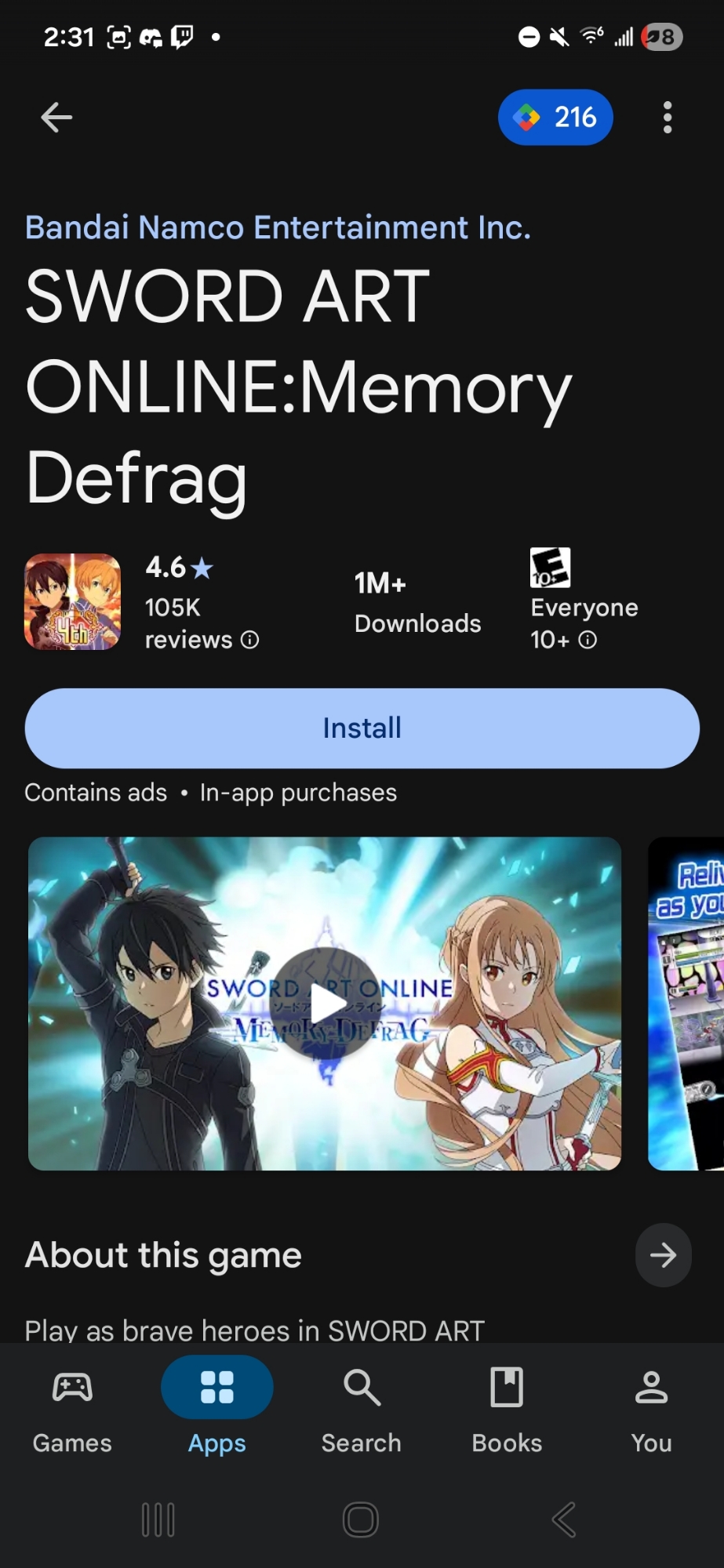Show Everyone 10+ content rating info
This screenshot has width=724, height=1568.
click(588, 641)
